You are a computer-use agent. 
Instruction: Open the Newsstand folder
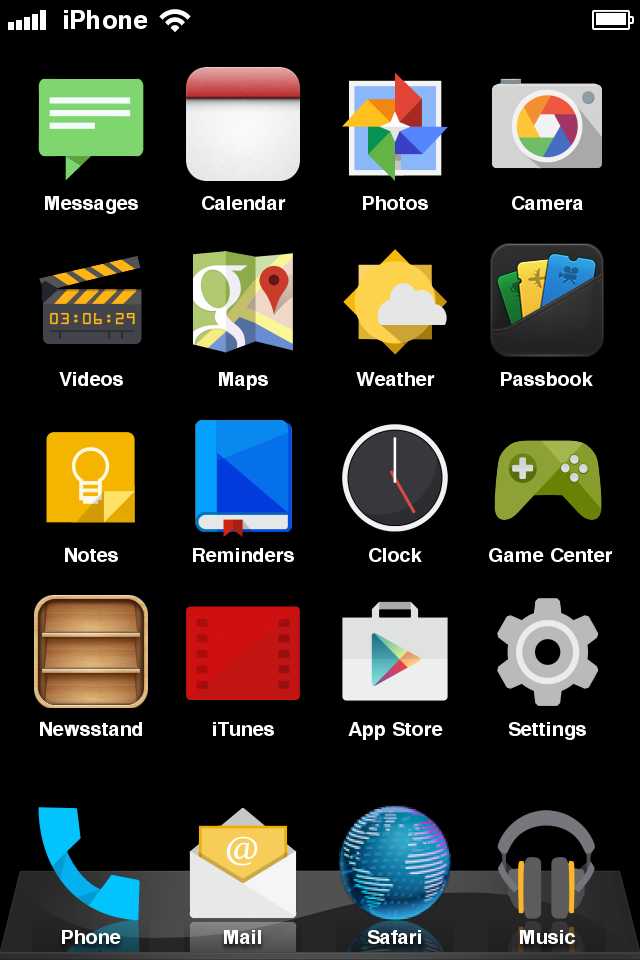pyautogui.click(x=91, y=652)
